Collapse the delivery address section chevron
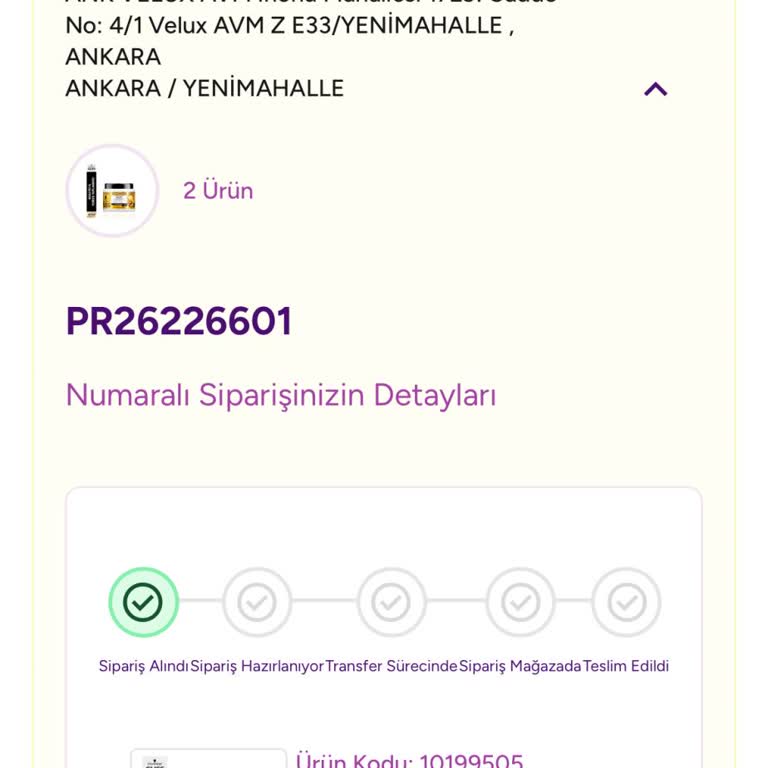This screenshot has width=768, height=768. [x=655, y=89]
